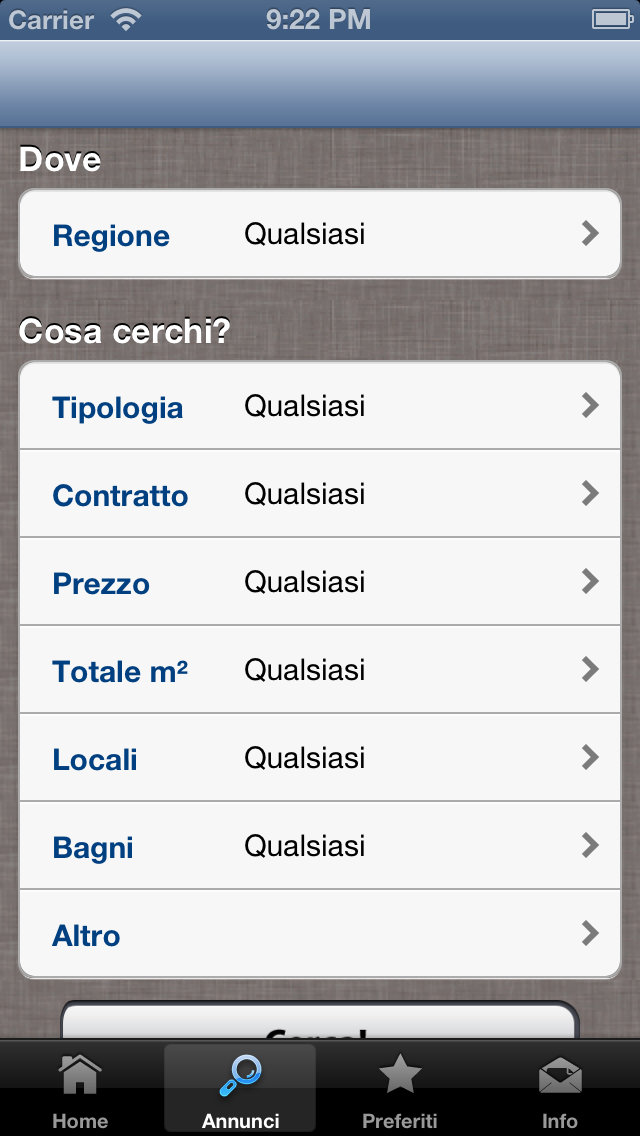Set the Prezzo range
Viewport: 640px width, 1136px height.
[320, 582]
